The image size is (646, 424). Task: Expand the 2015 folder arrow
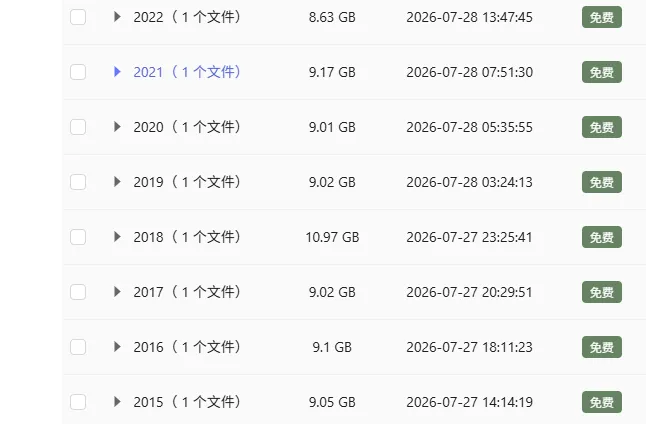[117, 402]
